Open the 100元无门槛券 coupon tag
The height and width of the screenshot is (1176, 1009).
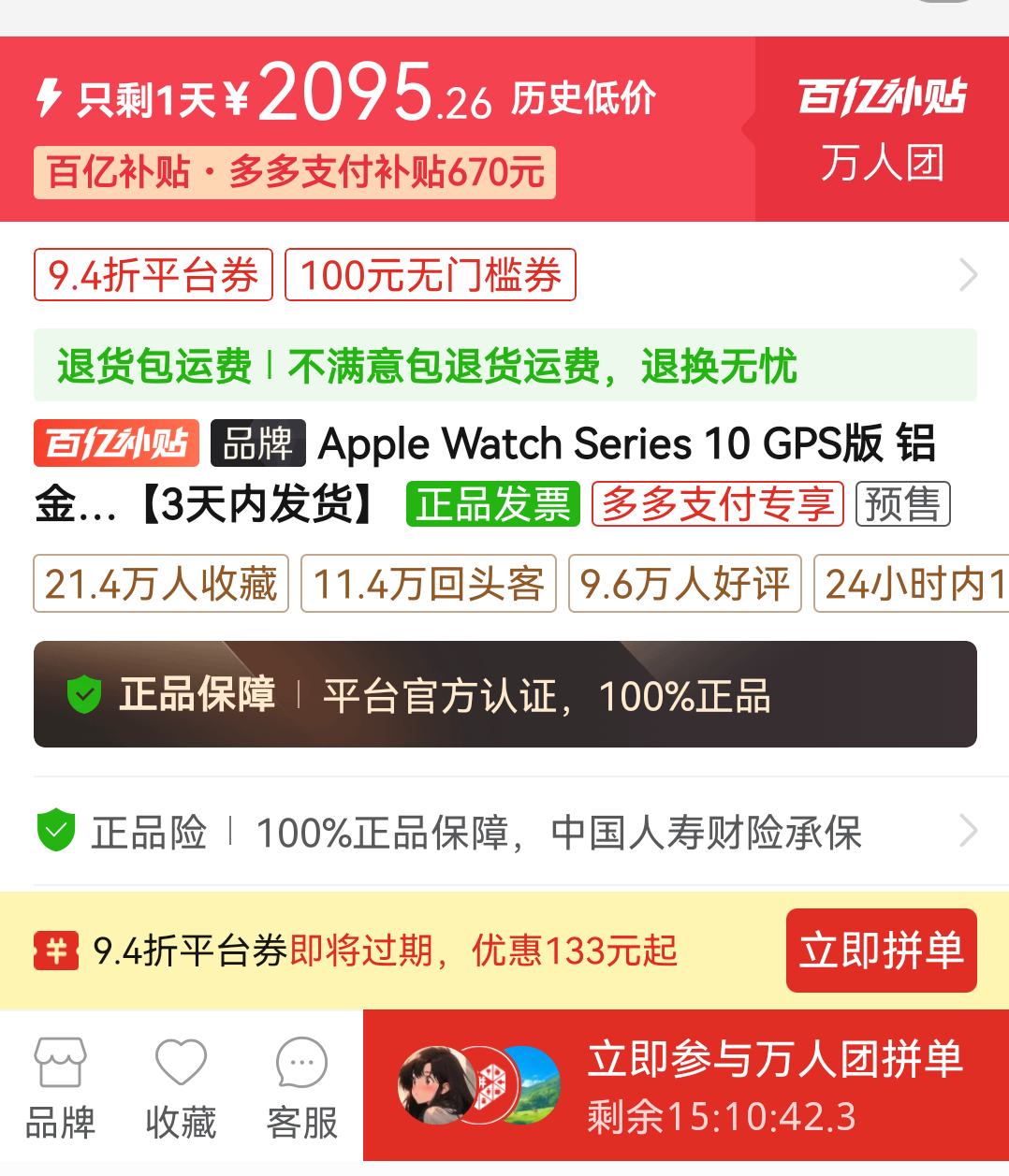tap(432, 274)
